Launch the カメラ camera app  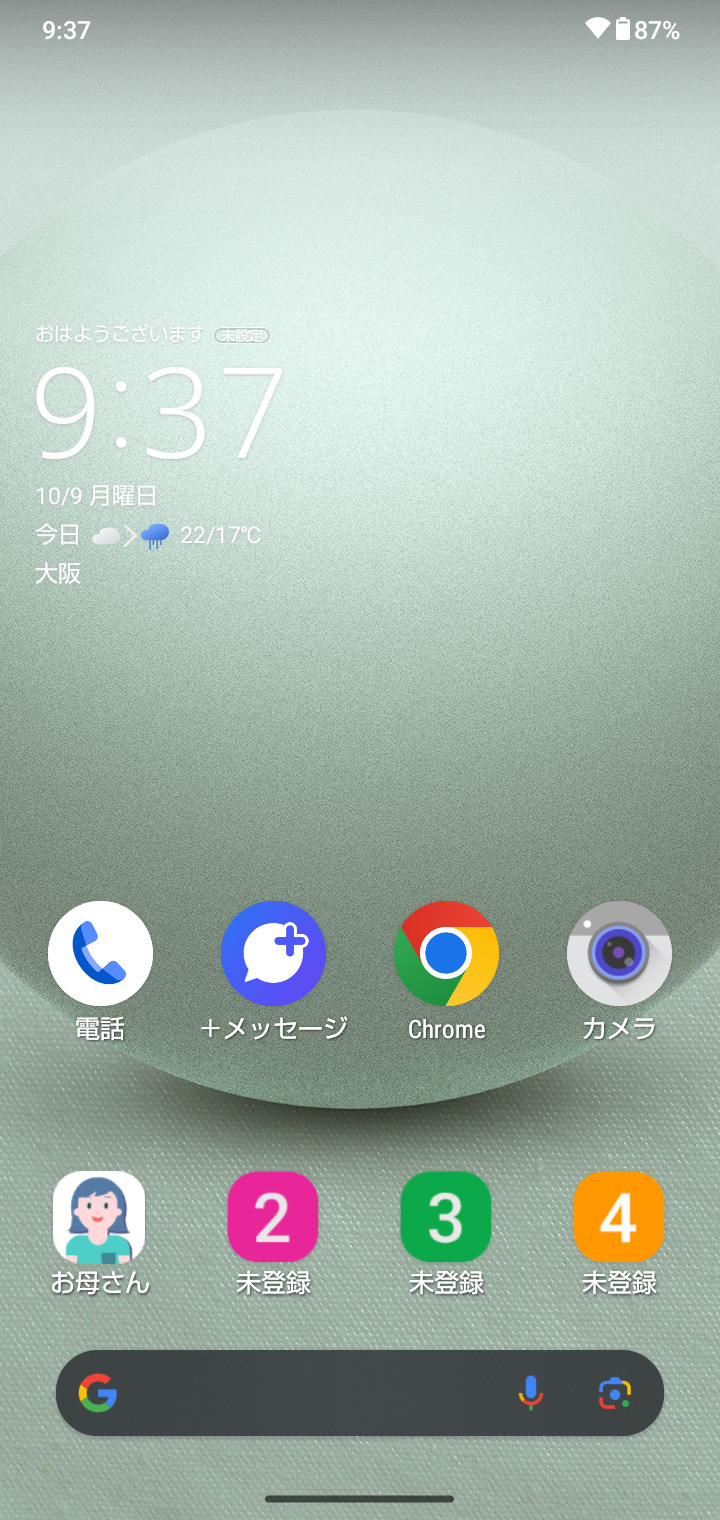coord(619,954)
